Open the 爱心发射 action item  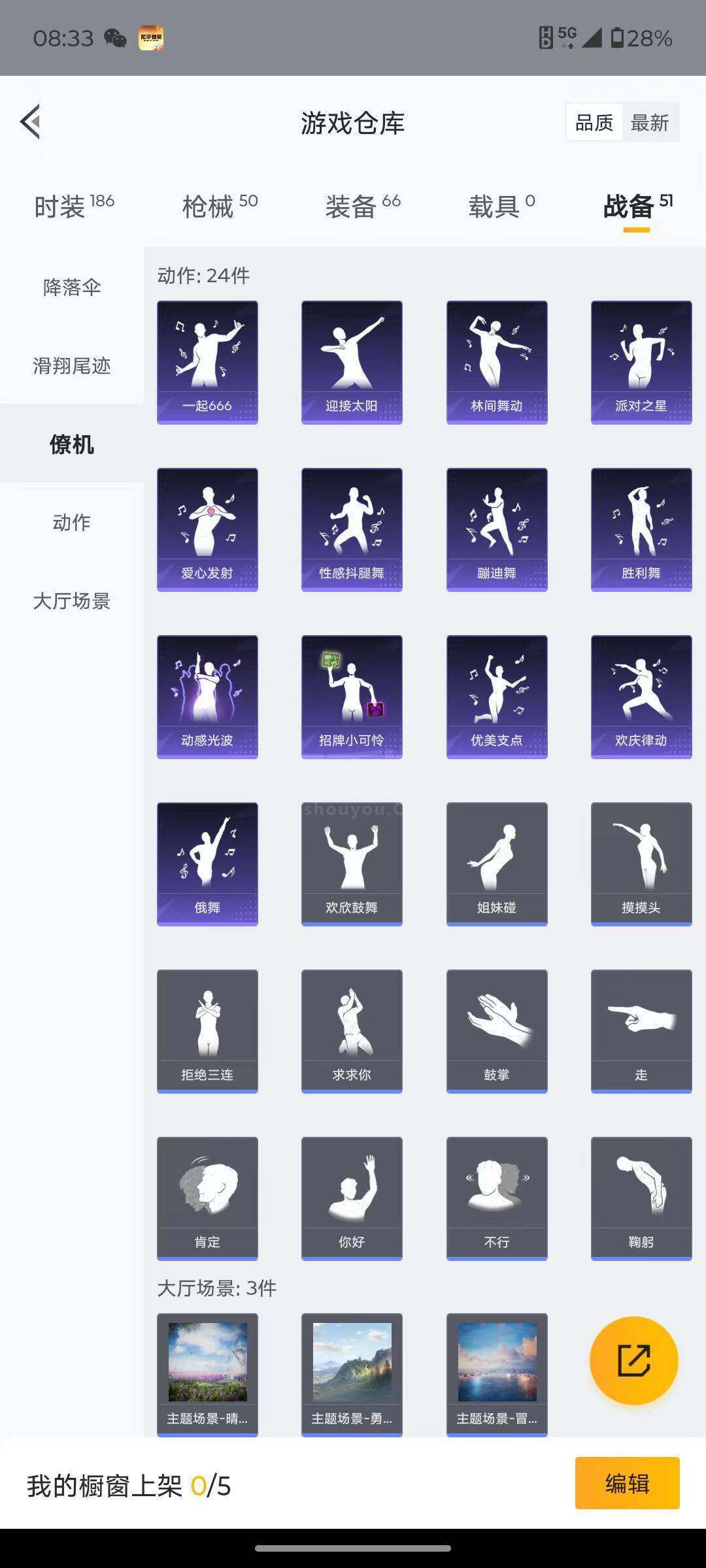click(x=207, y=530)
